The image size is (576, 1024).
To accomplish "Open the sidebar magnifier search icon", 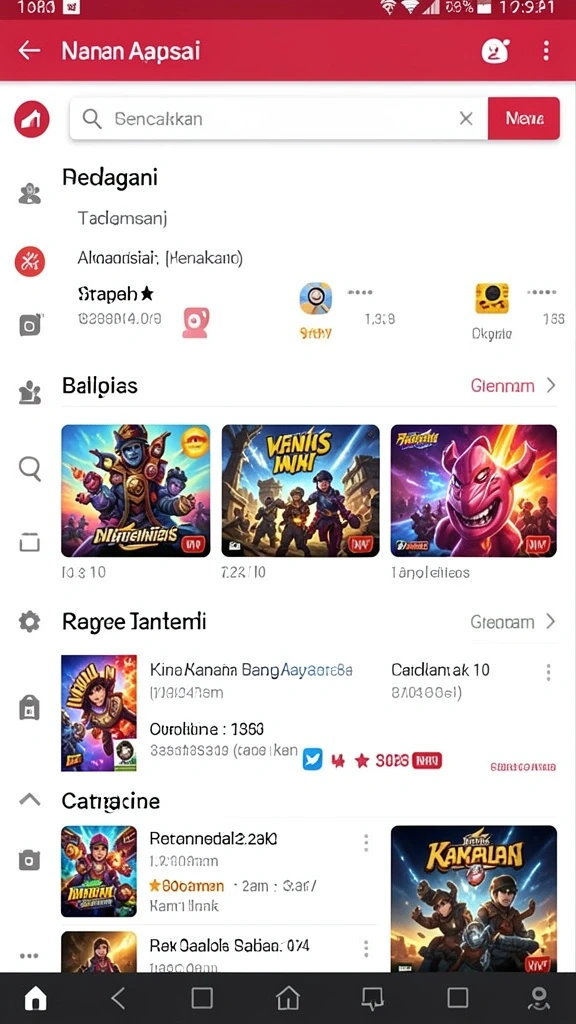I will coord(30,469).
